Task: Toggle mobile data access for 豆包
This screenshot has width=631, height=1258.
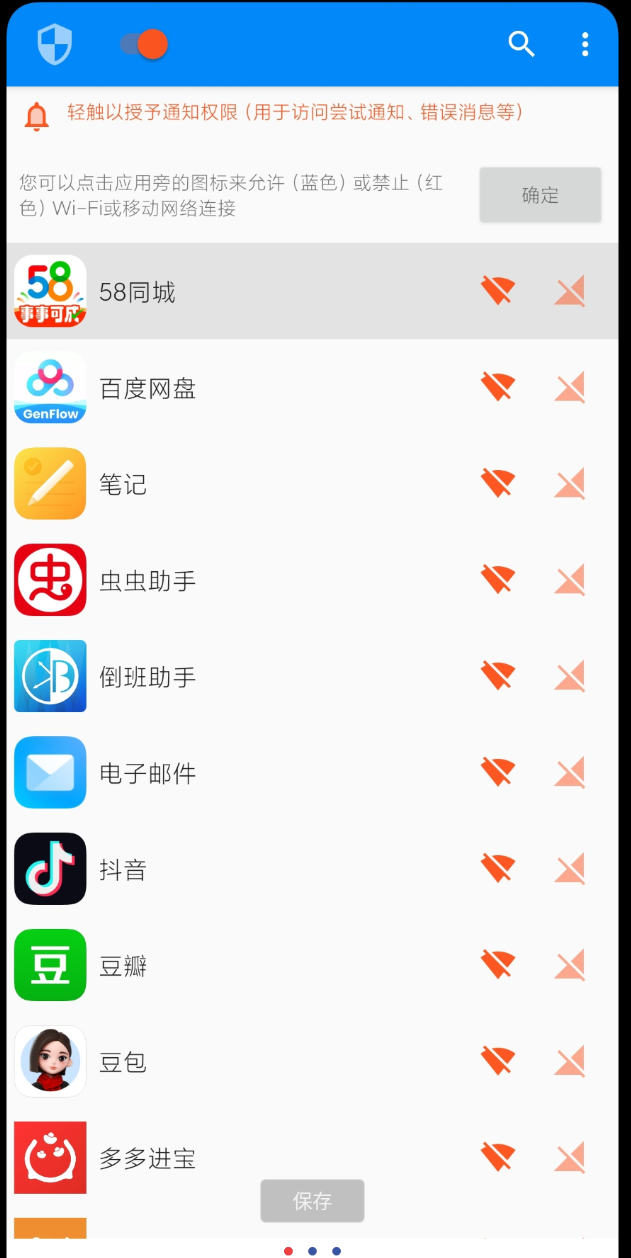Action: [570, 1061]
